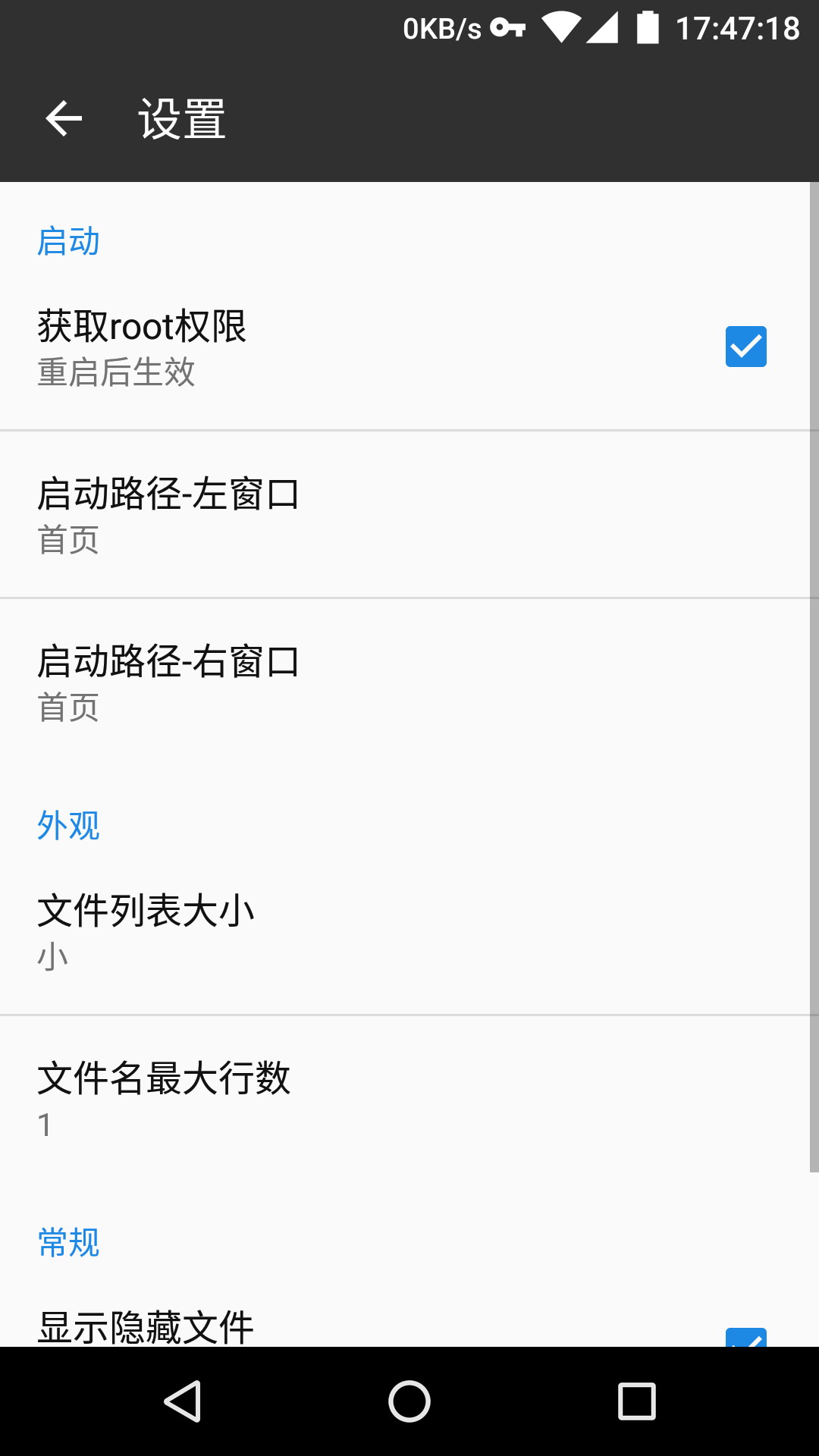Image resolution: width=819 pixels, height=1456 pixels.
Task: Tap the cellular signal icon in the status bar
Action: [603, 29]
